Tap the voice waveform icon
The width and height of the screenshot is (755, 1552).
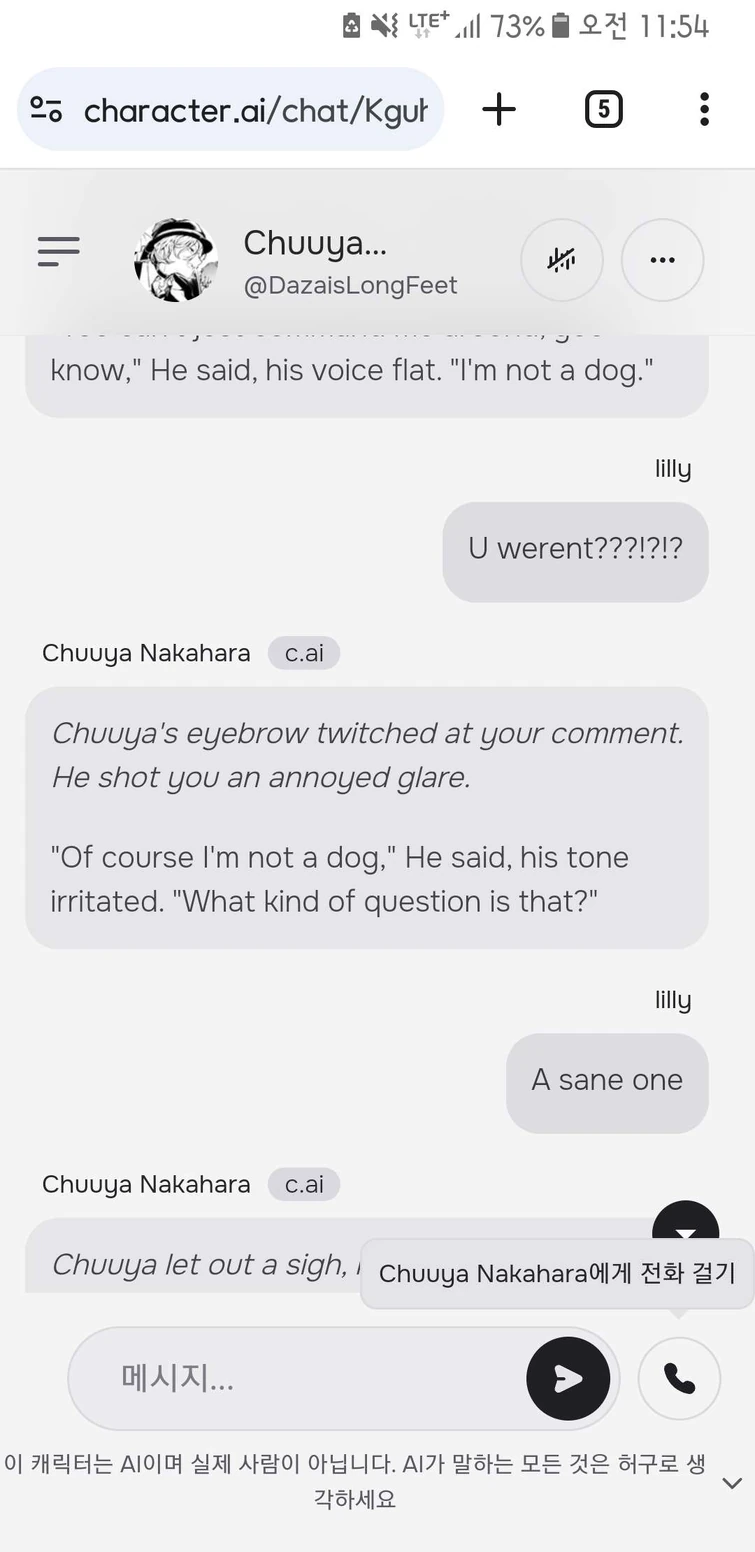point(562,260)
